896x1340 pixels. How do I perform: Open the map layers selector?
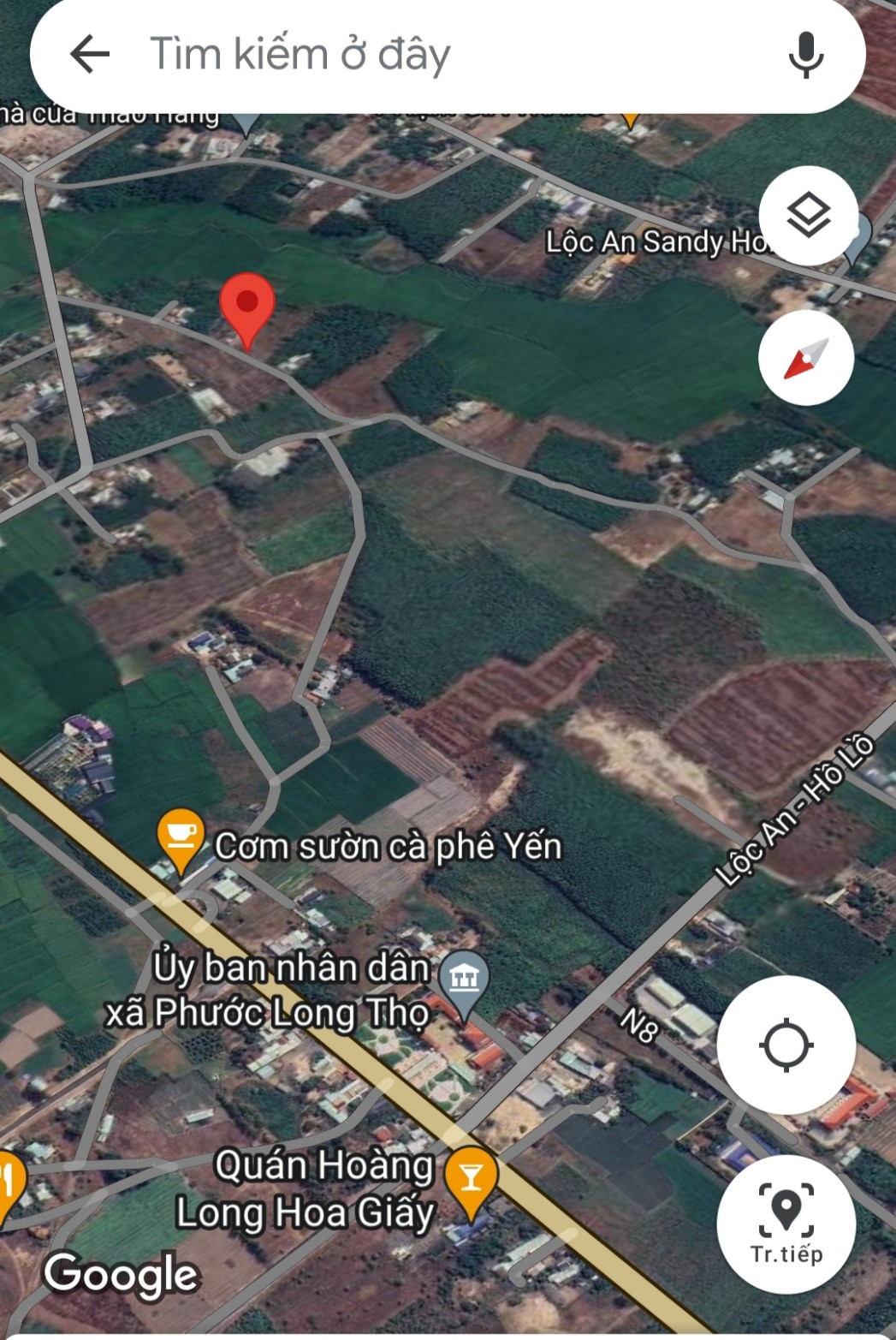coord(808,215)
